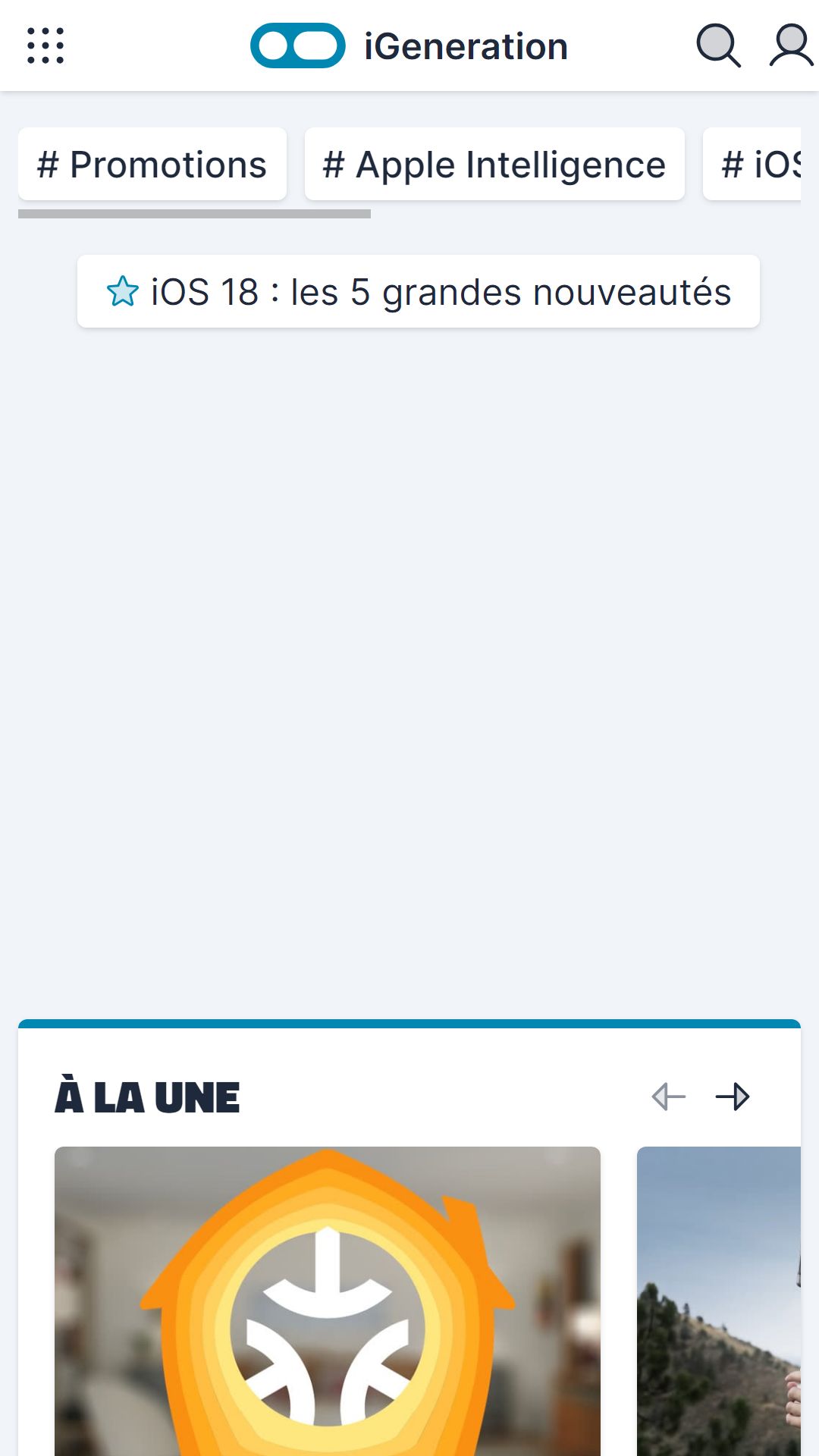Open the second featured article with hillside photo

pos(719,1301)
